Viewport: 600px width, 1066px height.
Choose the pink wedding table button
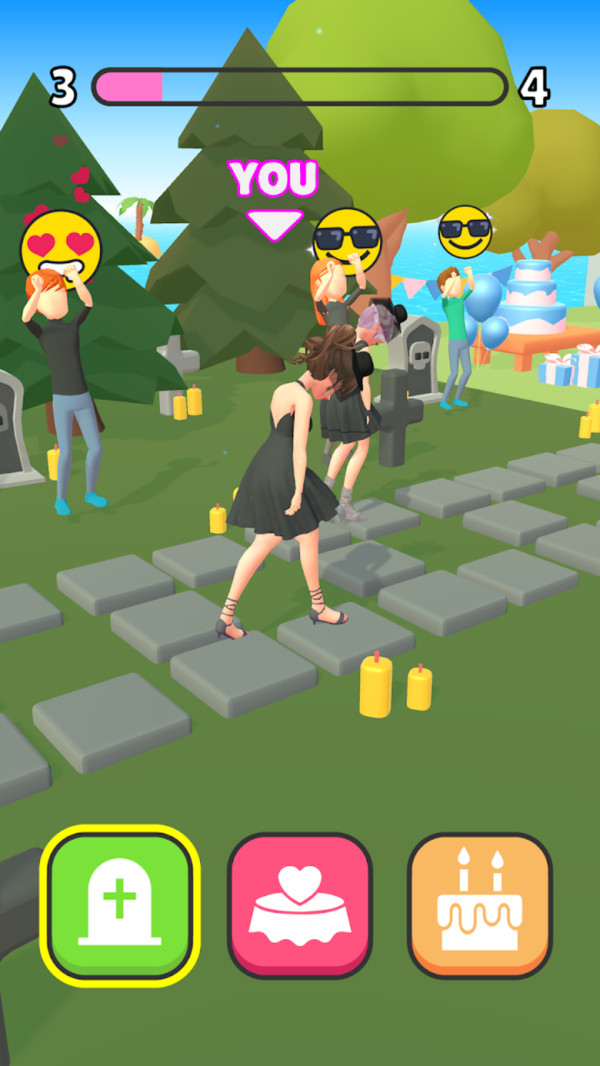click(300, 905)
